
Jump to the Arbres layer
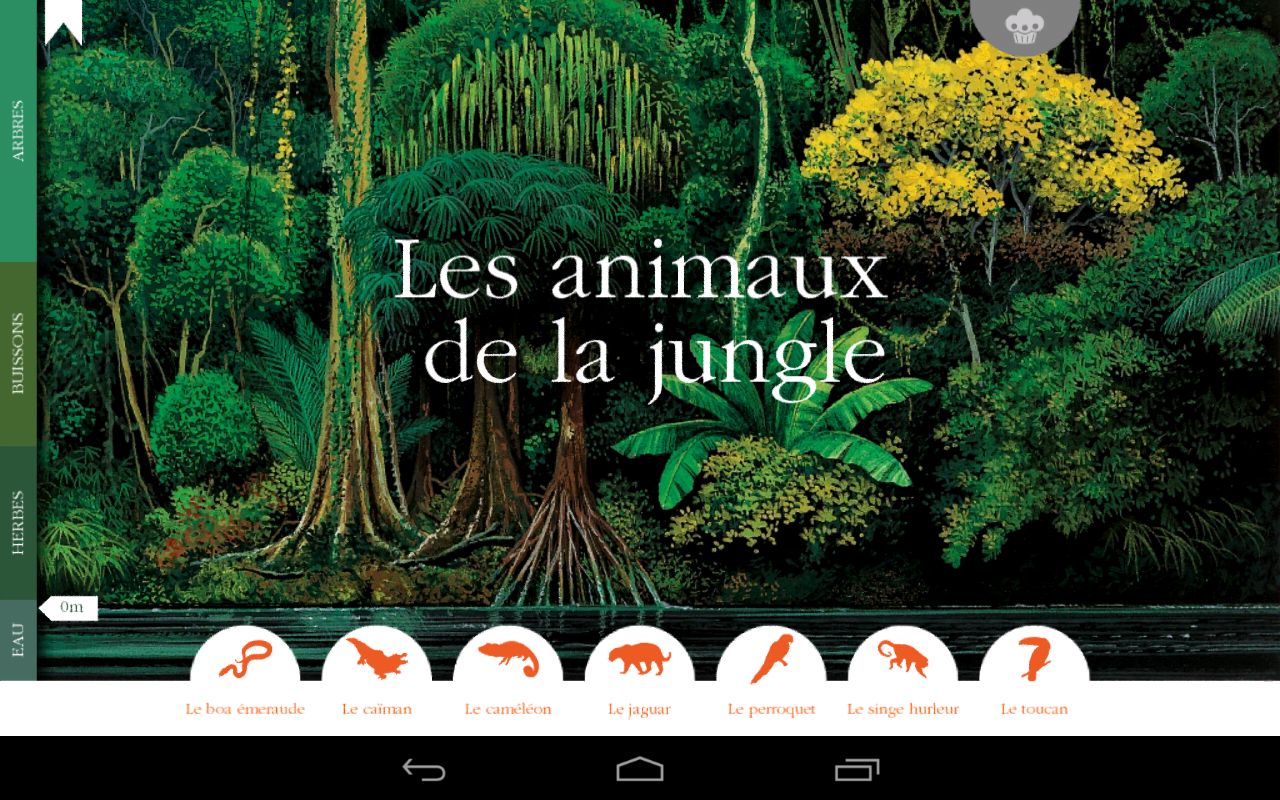[x=18, y=131]
